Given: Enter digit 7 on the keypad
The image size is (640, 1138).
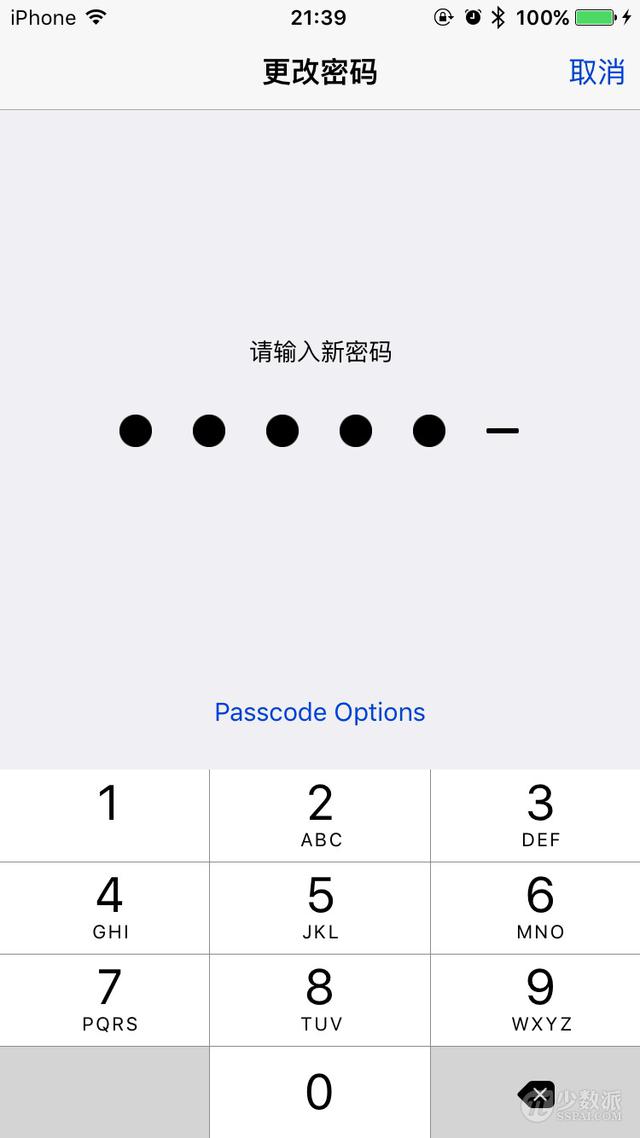Looking at the screenshot, I should (105, 999).
